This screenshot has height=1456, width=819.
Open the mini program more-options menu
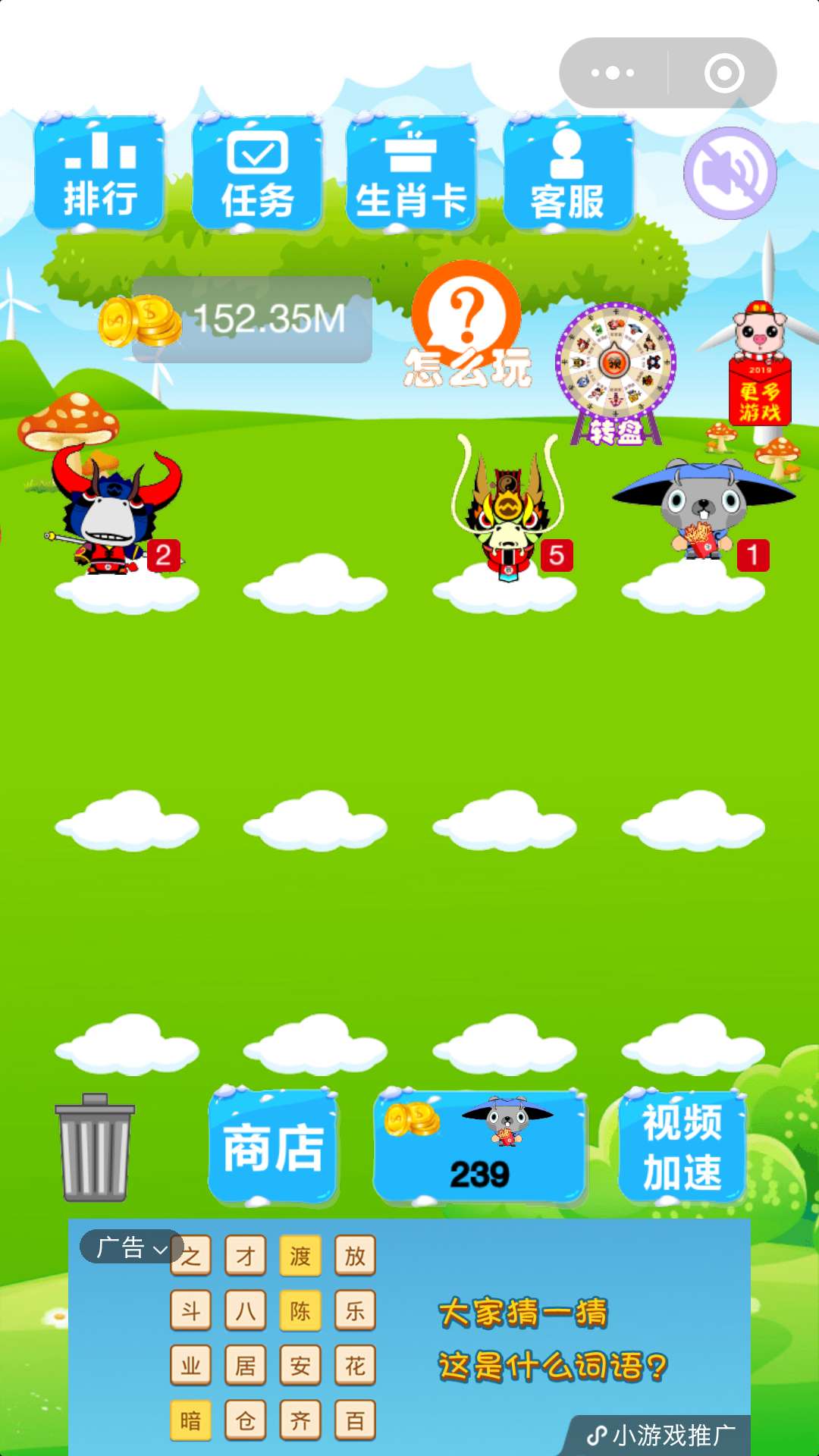pos(613,74)
